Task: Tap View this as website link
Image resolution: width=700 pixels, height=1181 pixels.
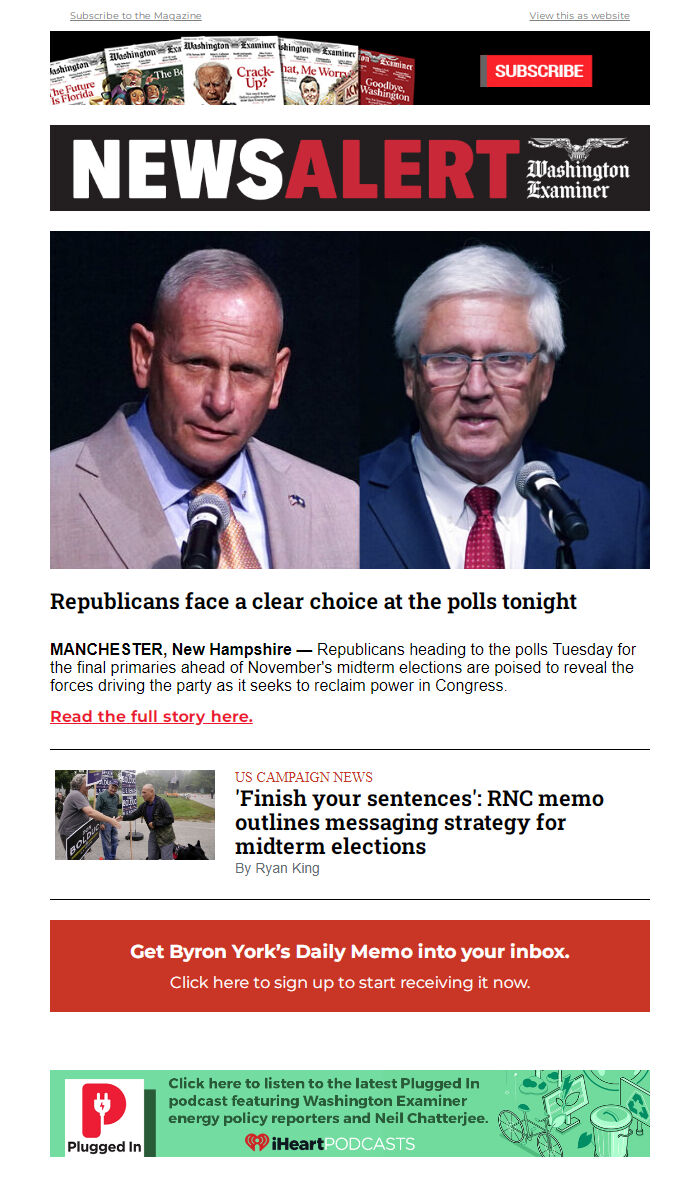Action: click(579, 16)
